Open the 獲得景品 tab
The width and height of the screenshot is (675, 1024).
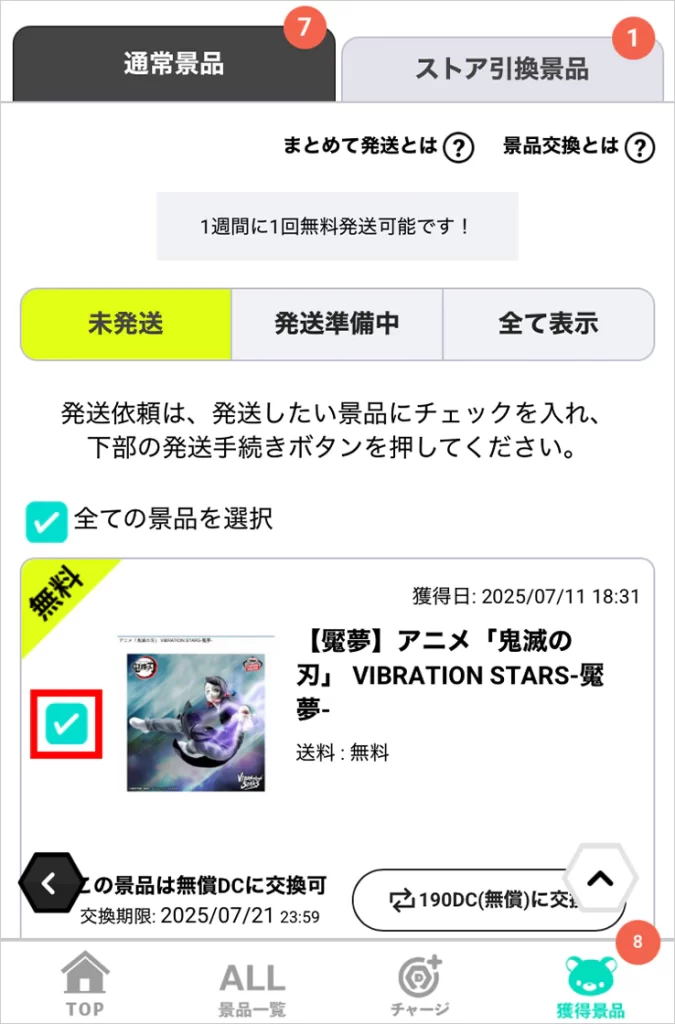click(x=590, y=984)
